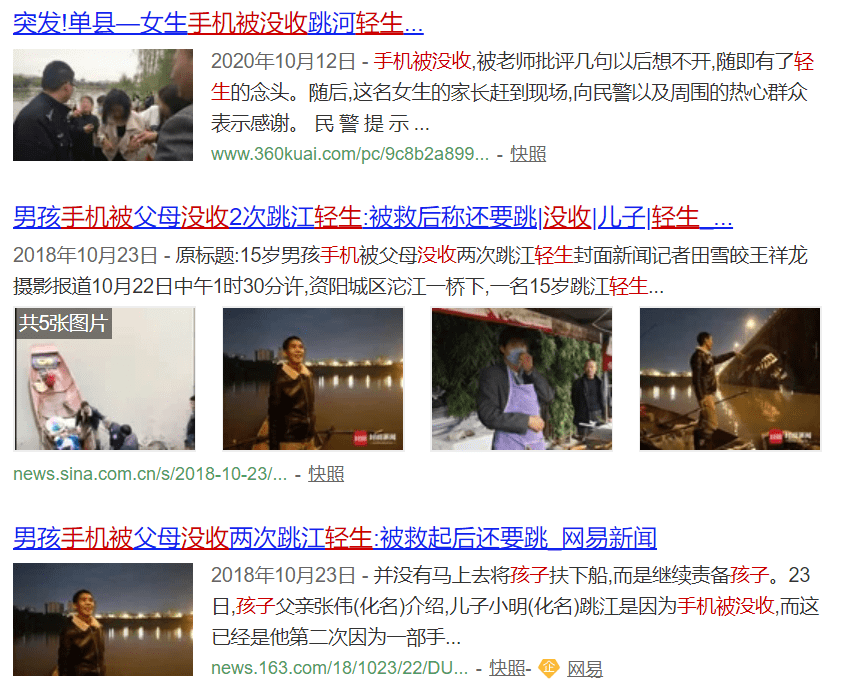Open thumbnail of the 单县女生 result

(103, 105)
